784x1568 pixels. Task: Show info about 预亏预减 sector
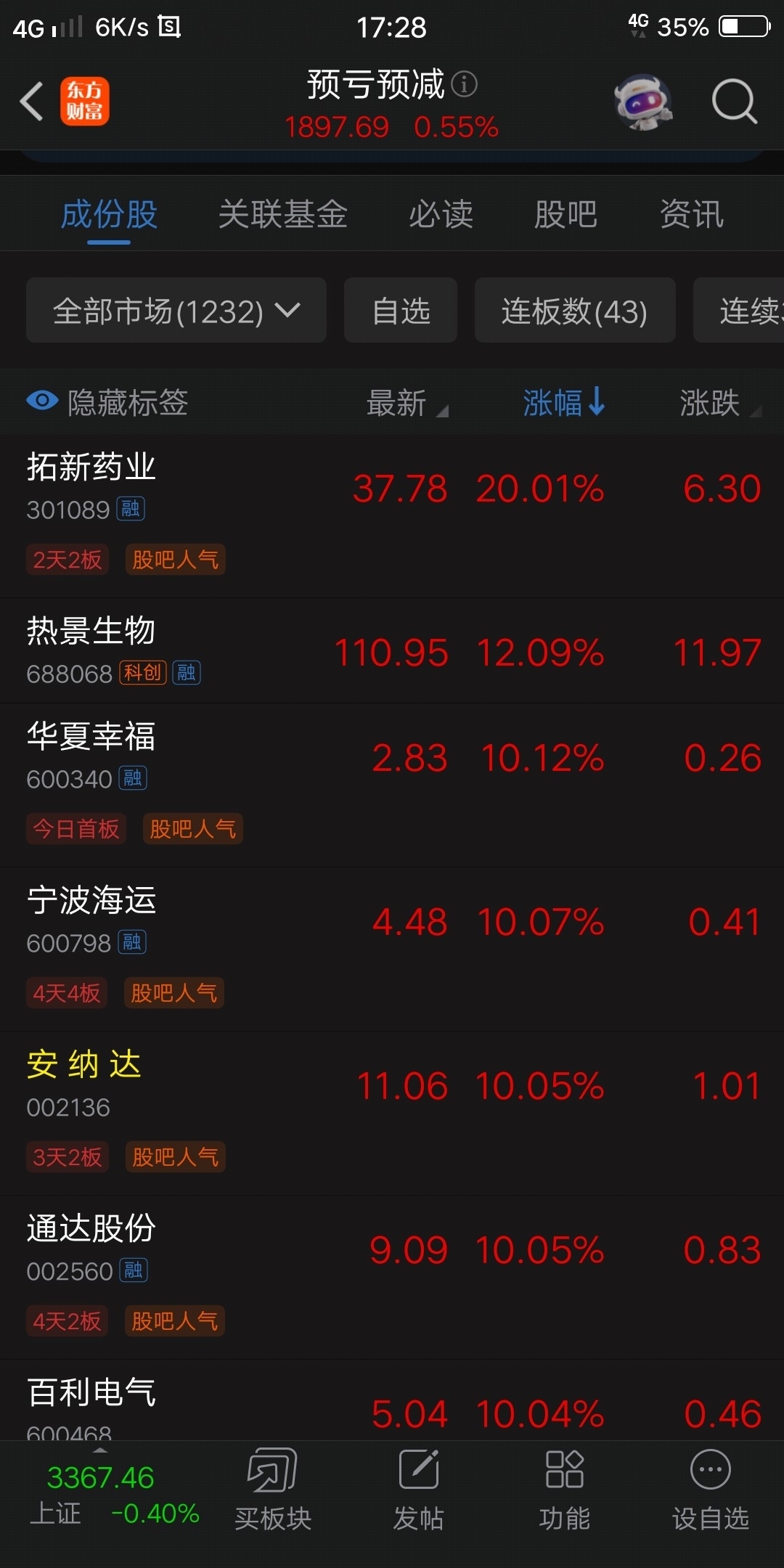[465, 84]
